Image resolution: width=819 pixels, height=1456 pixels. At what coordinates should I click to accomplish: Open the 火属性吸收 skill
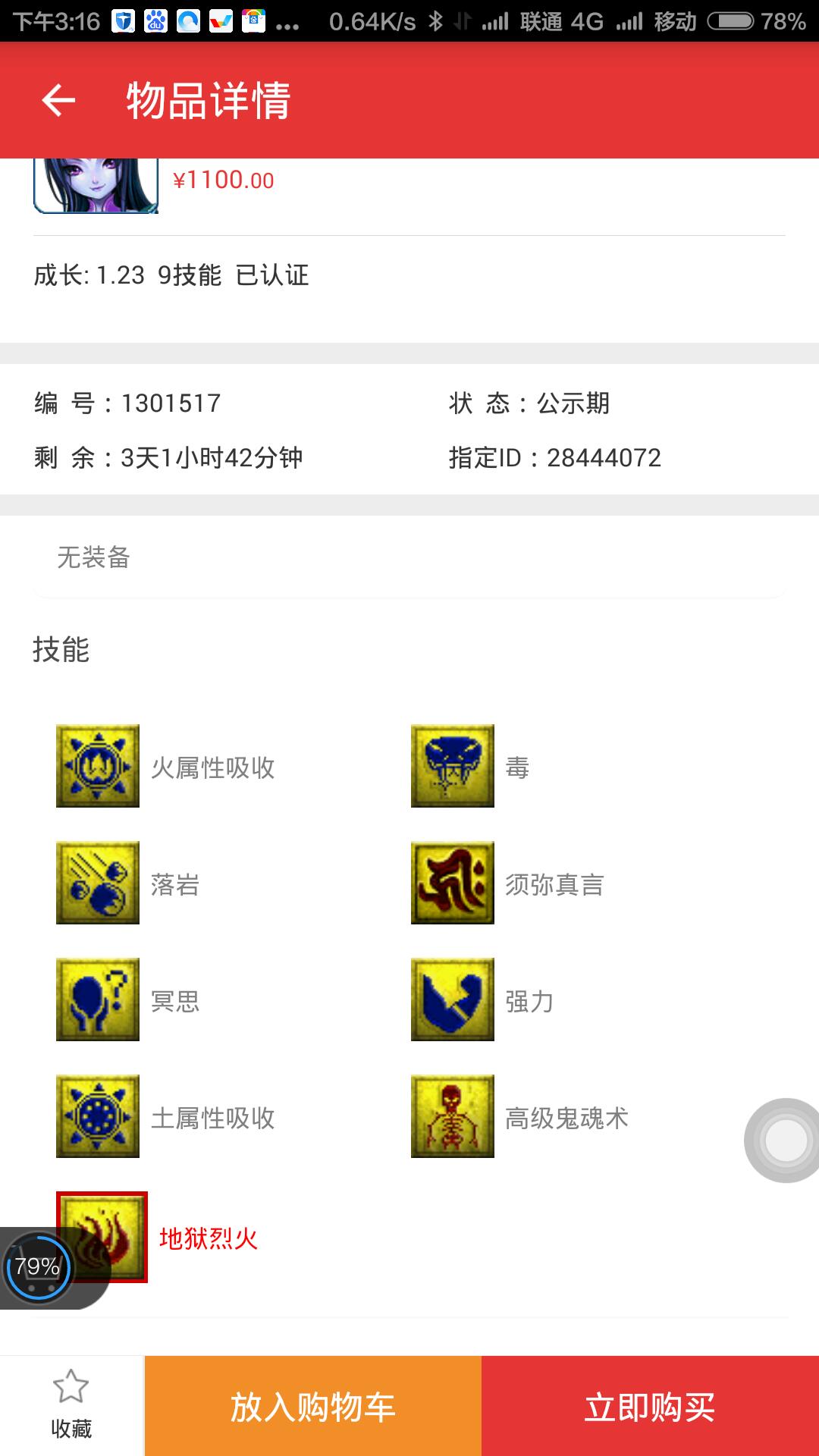(98, 766)
